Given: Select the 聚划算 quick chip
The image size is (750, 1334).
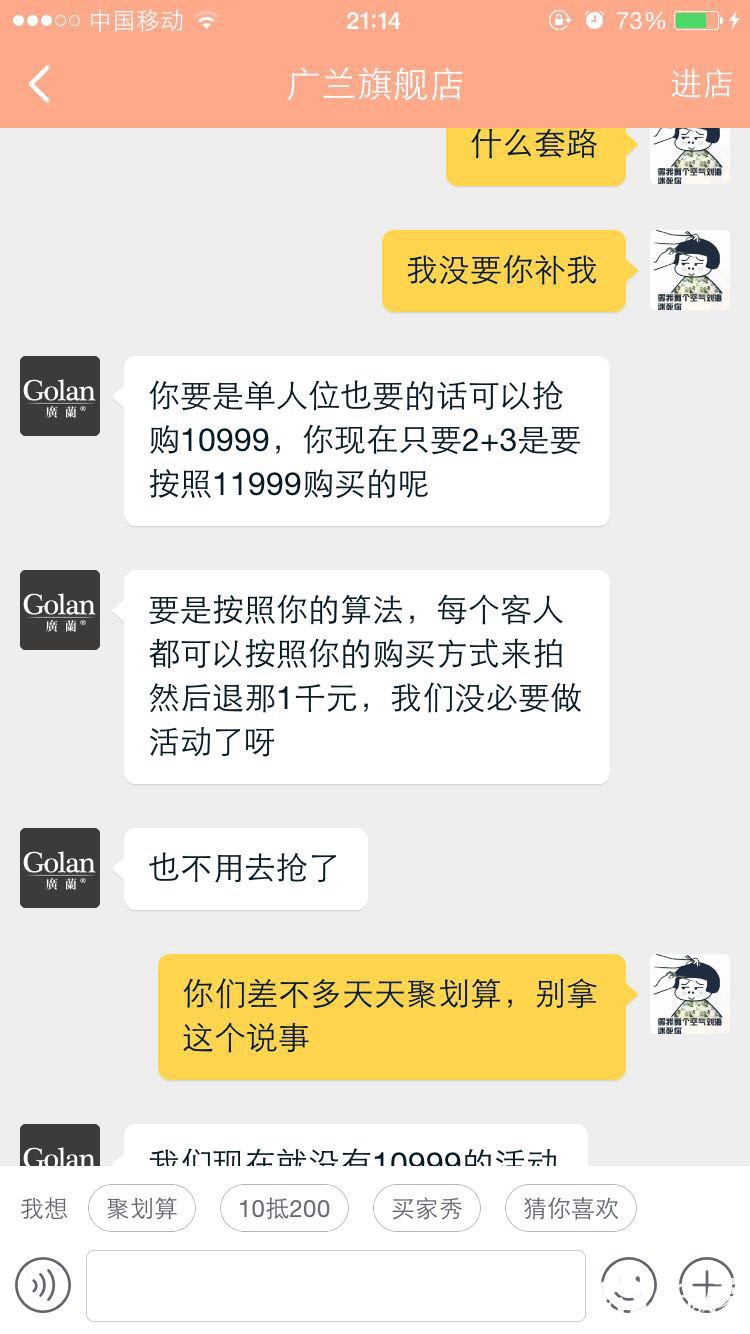Looking at the screenshot, I should [x=142, y=1208].
